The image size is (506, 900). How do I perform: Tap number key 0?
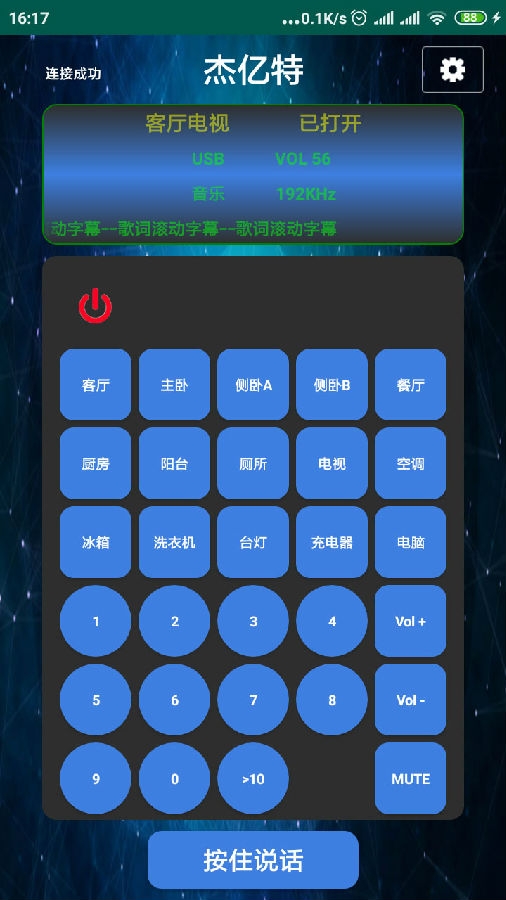174,778
